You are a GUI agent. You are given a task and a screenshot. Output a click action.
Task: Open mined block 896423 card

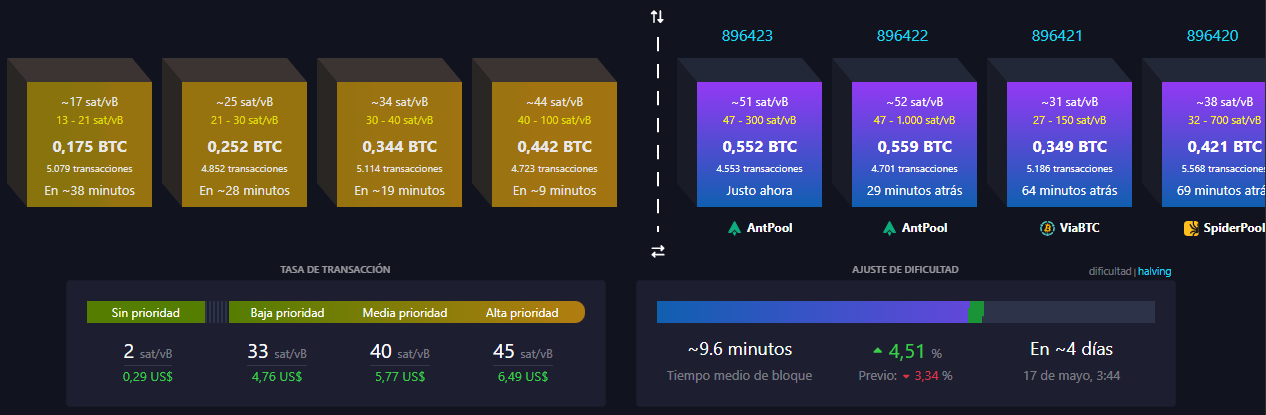(759, 145)
